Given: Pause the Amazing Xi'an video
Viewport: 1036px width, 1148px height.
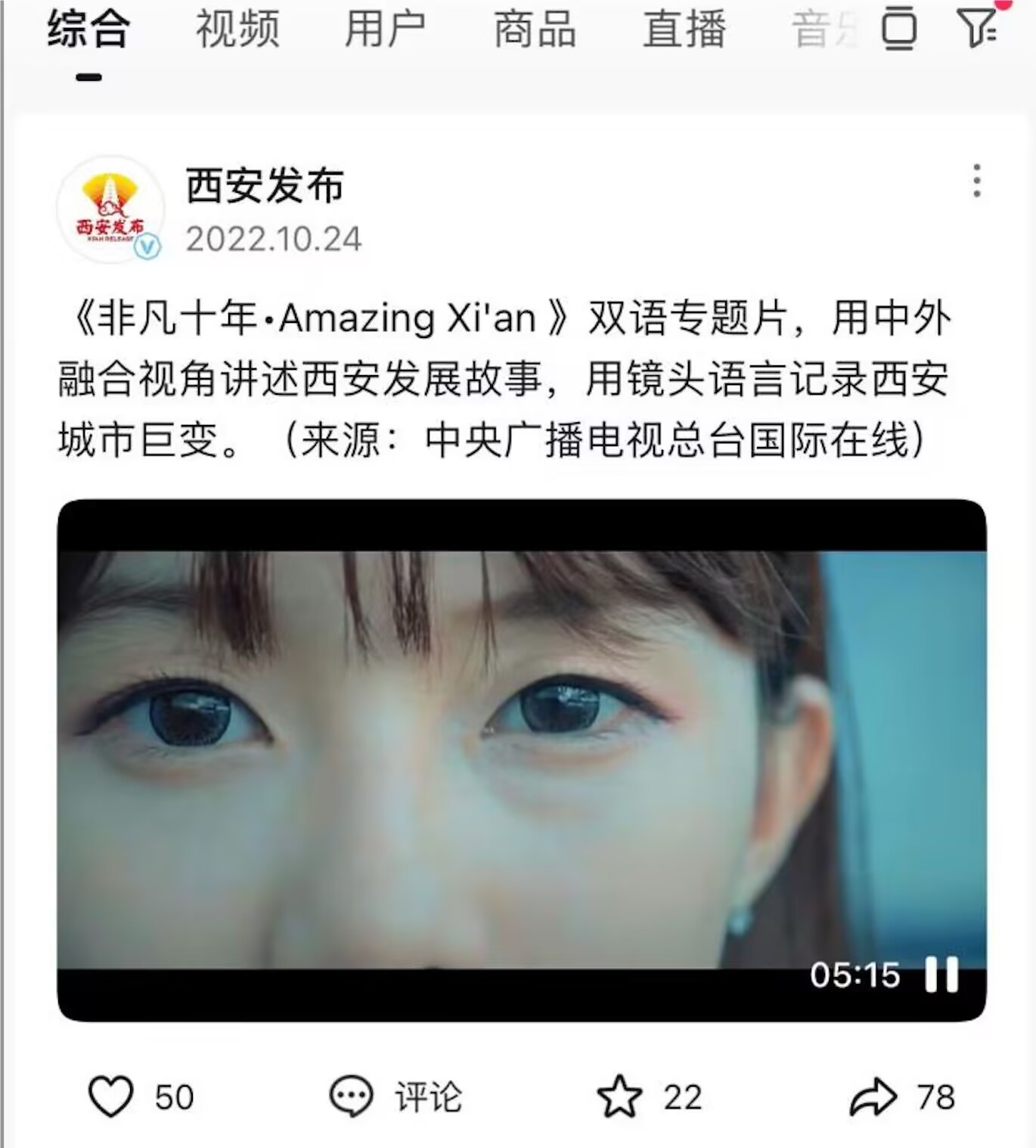Looking at the screenshot, I should [x=941, y=974].
